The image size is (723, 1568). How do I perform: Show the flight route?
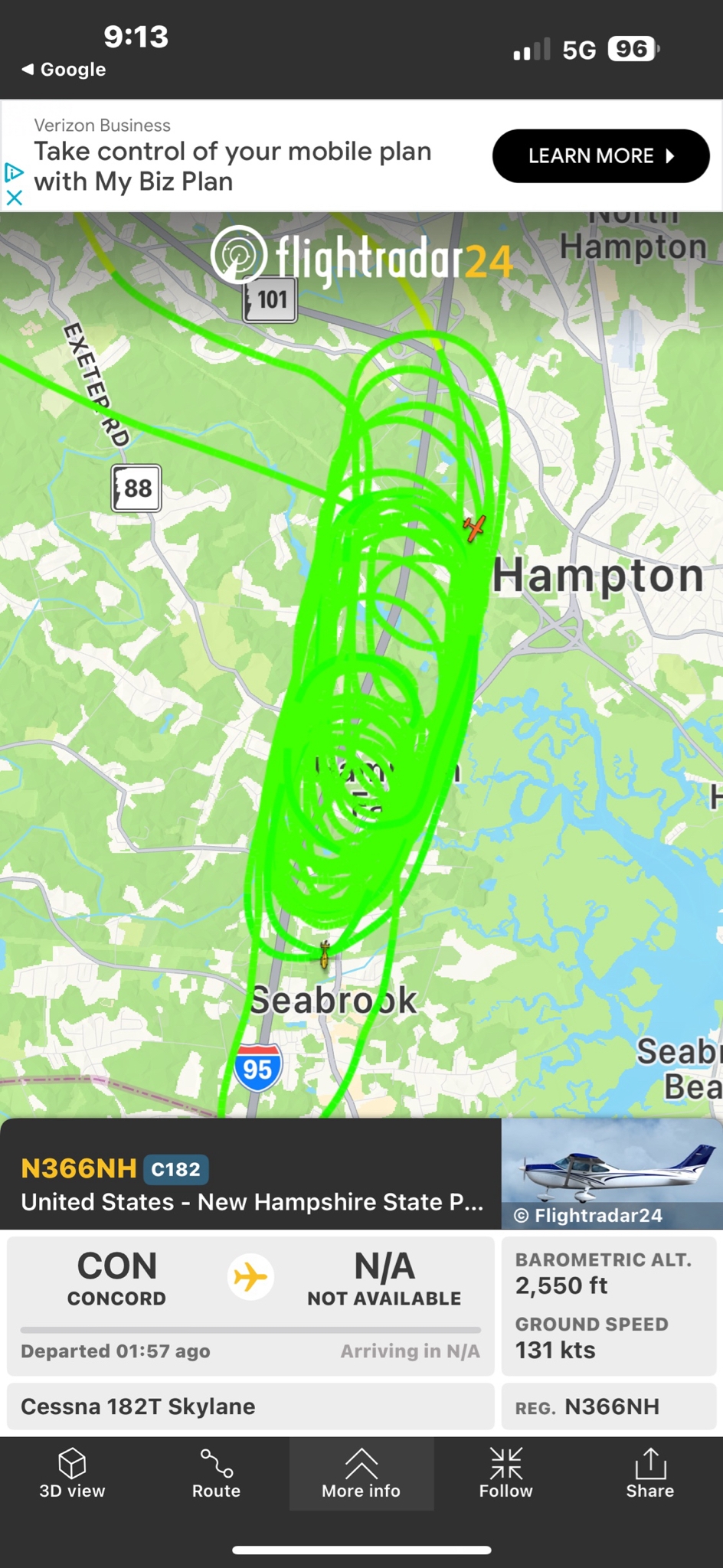[216, 1473]
